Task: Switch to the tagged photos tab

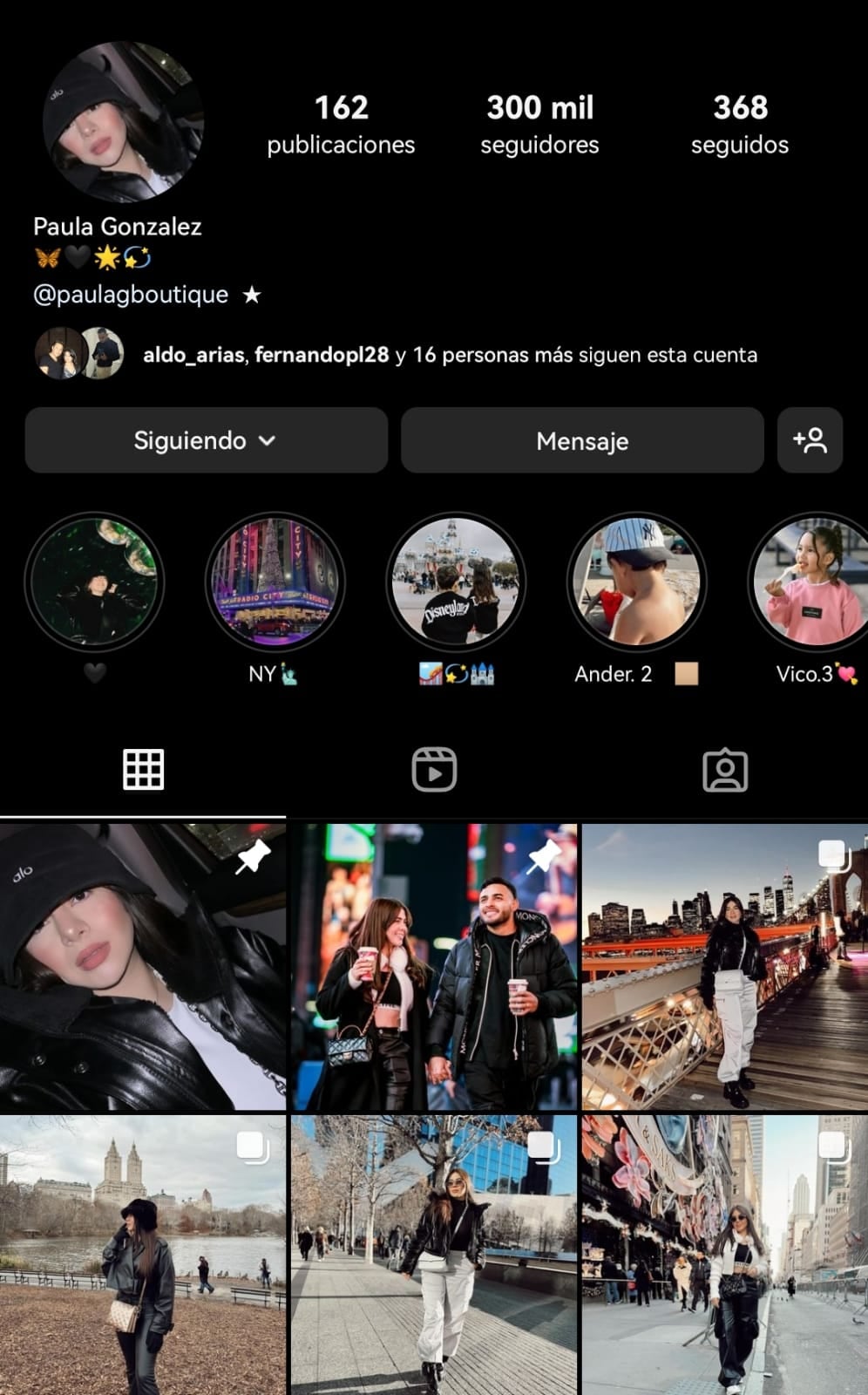Action: (725, 770)
